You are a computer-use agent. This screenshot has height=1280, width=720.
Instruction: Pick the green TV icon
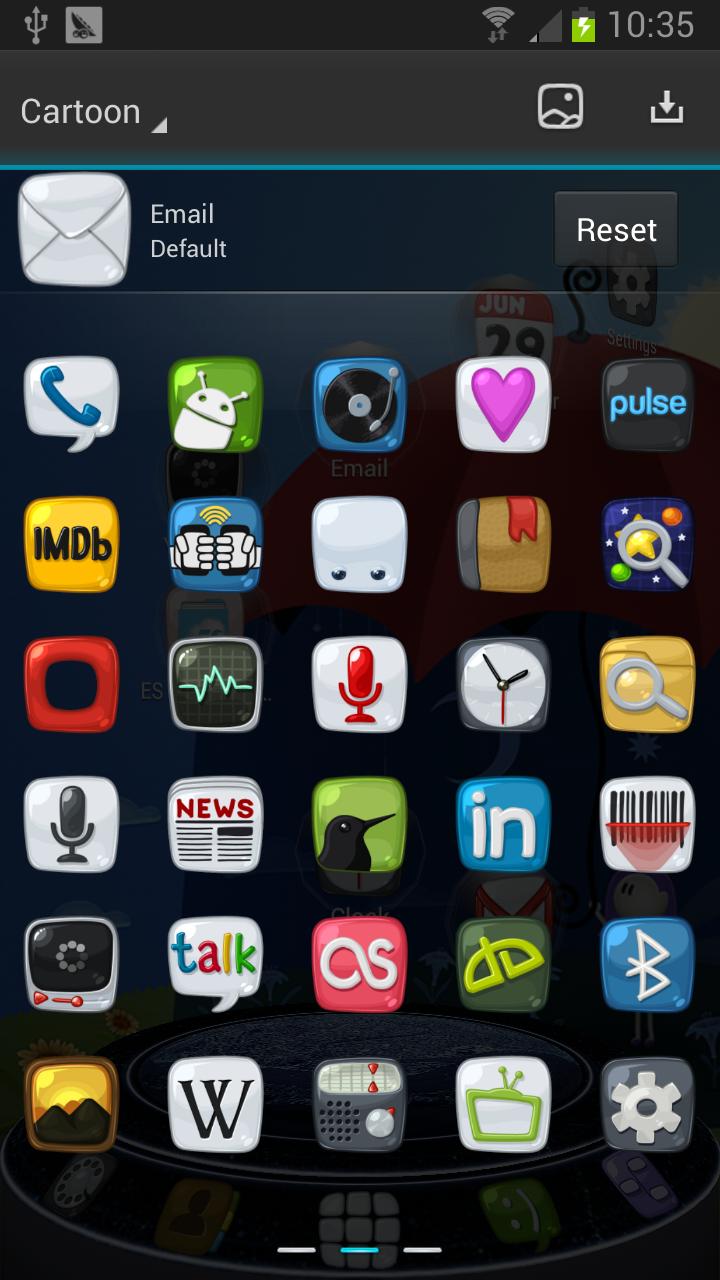503,1104
